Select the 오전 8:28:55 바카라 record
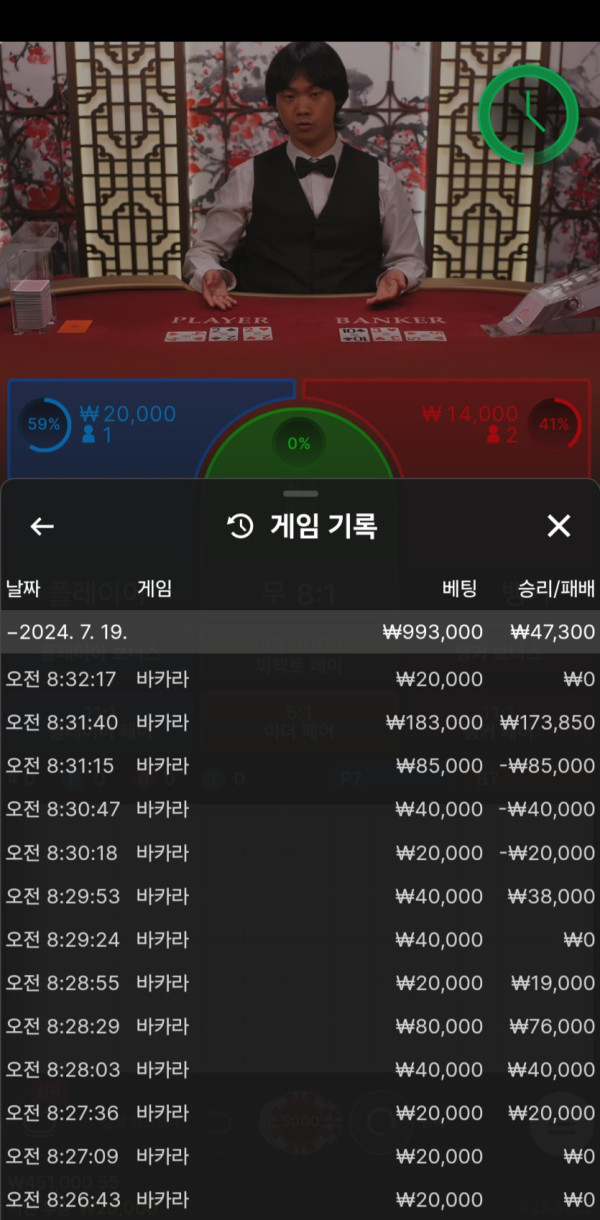The width and height of the screenshot is (600, 1220). pos(300,983)
